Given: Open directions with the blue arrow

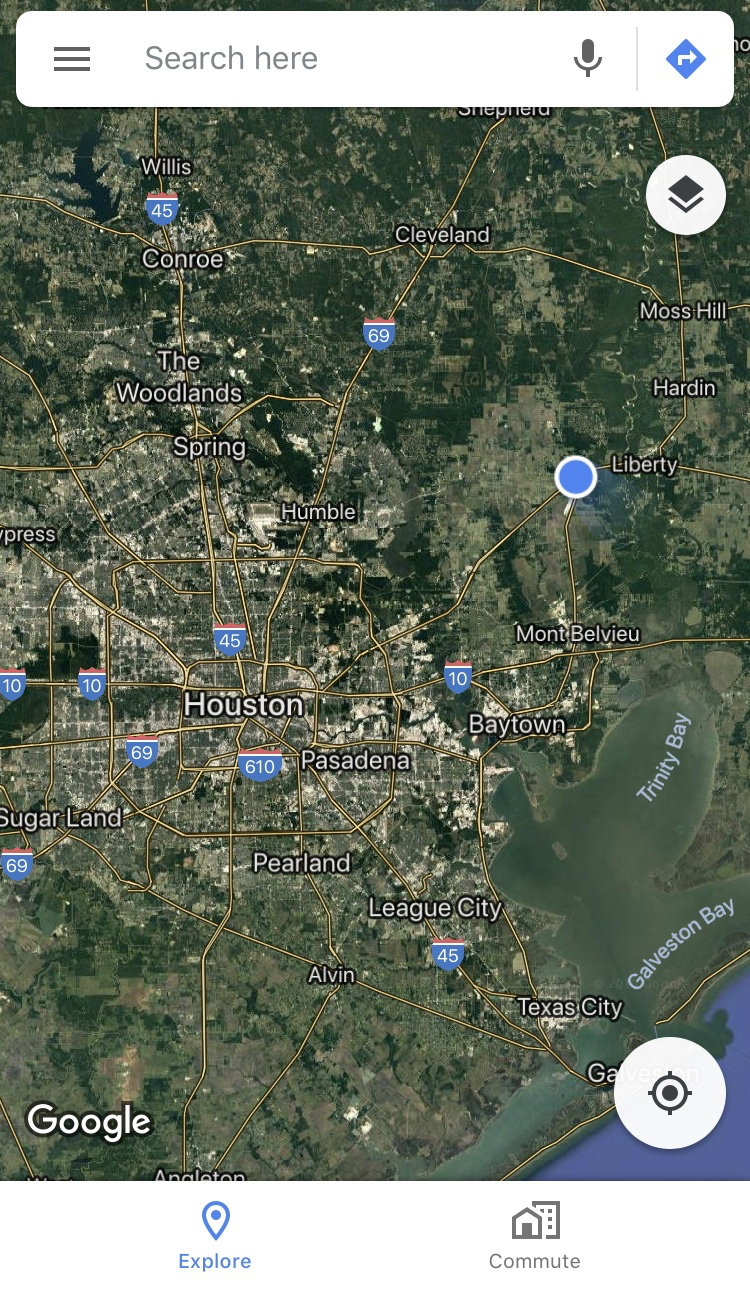Looking at the screenshot, I should pyautogui.click(x=686, y=59).
